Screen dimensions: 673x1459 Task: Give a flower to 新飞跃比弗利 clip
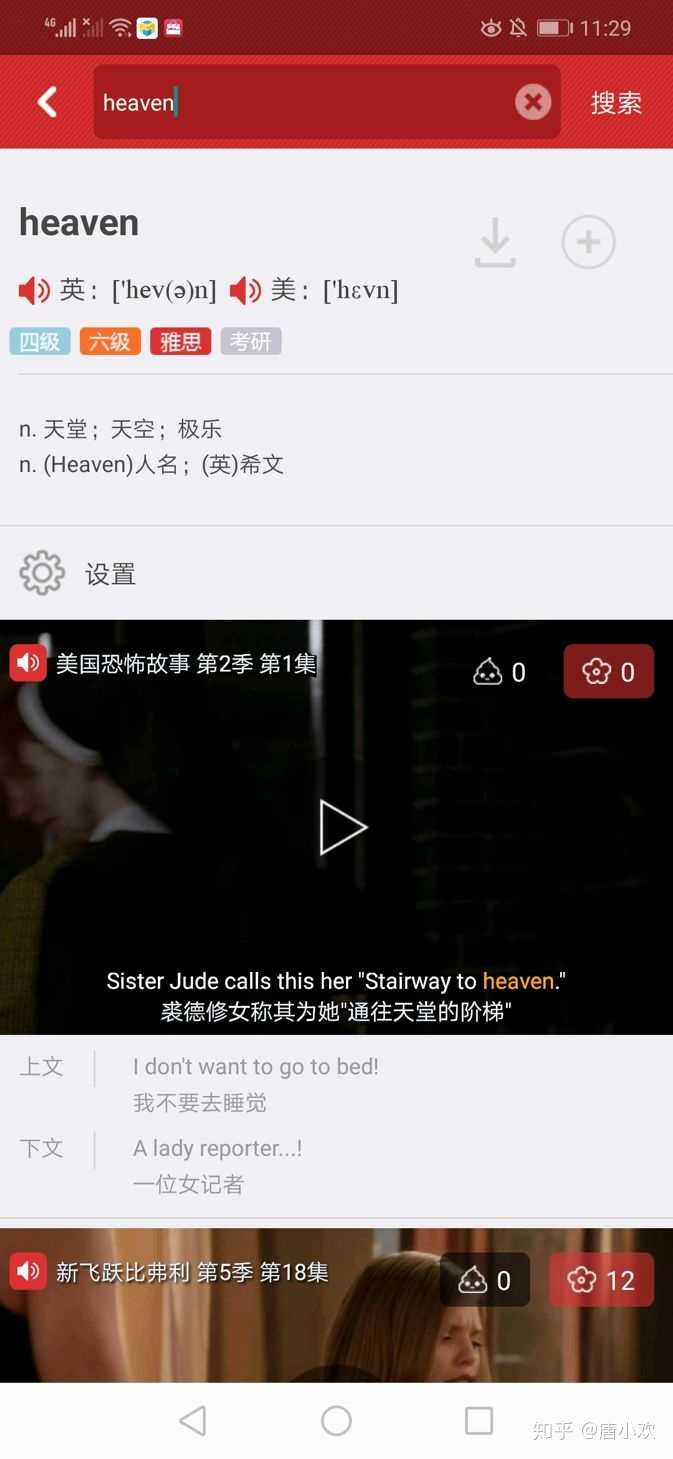click(x=601, y=1280)
